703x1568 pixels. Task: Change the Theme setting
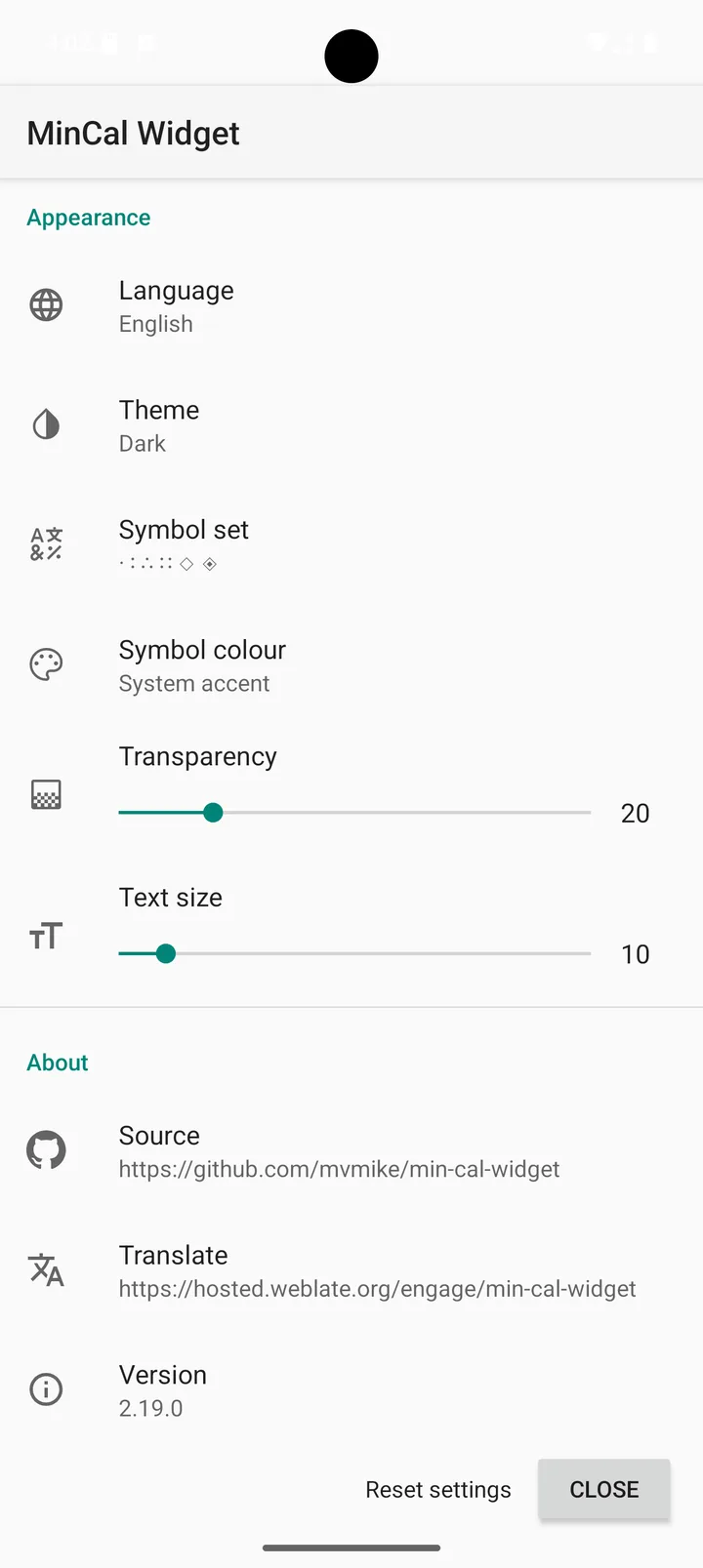click(x=351, y=425)
